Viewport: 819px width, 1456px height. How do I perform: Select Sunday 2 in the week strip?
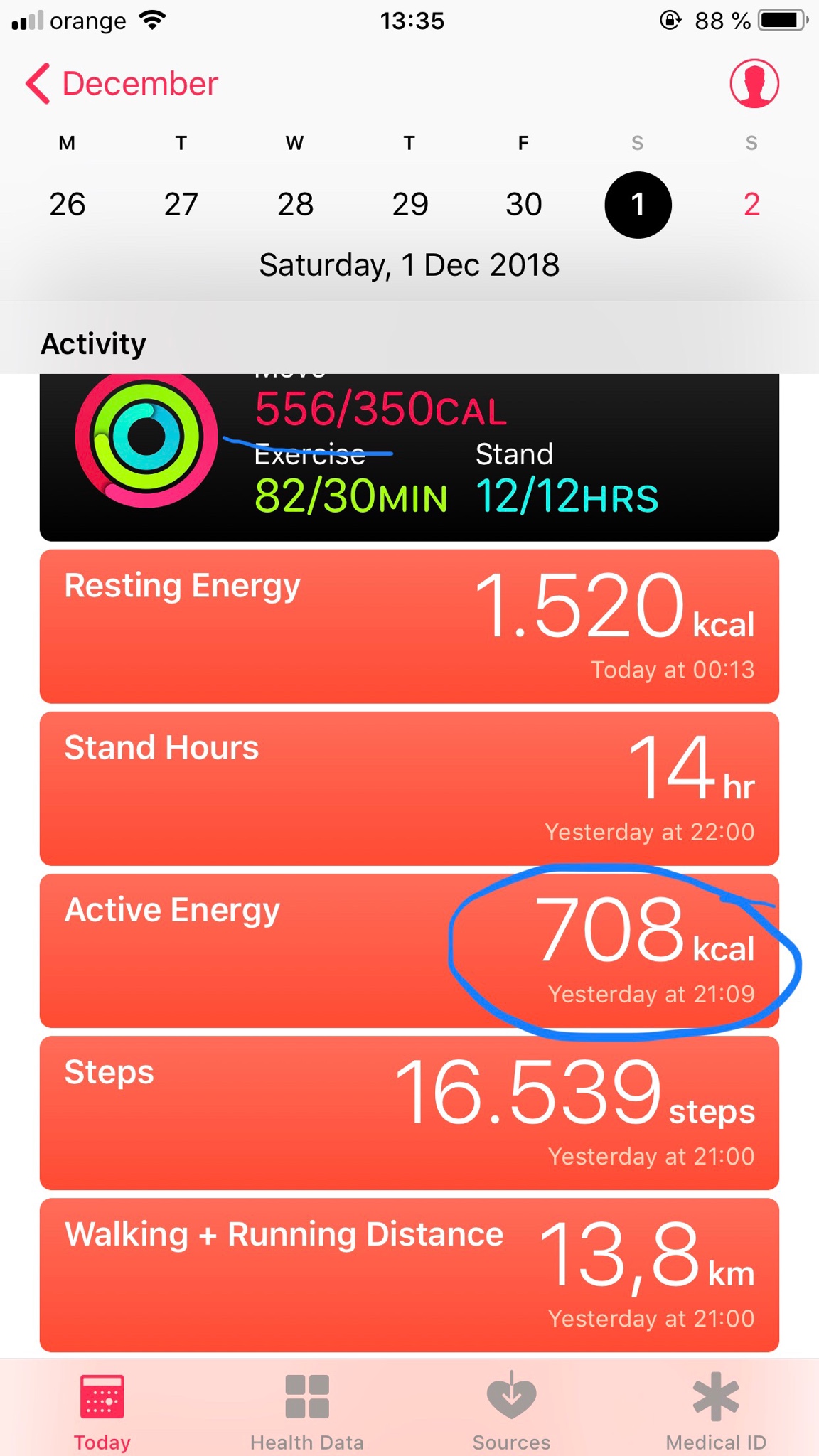tap(751, 205)
